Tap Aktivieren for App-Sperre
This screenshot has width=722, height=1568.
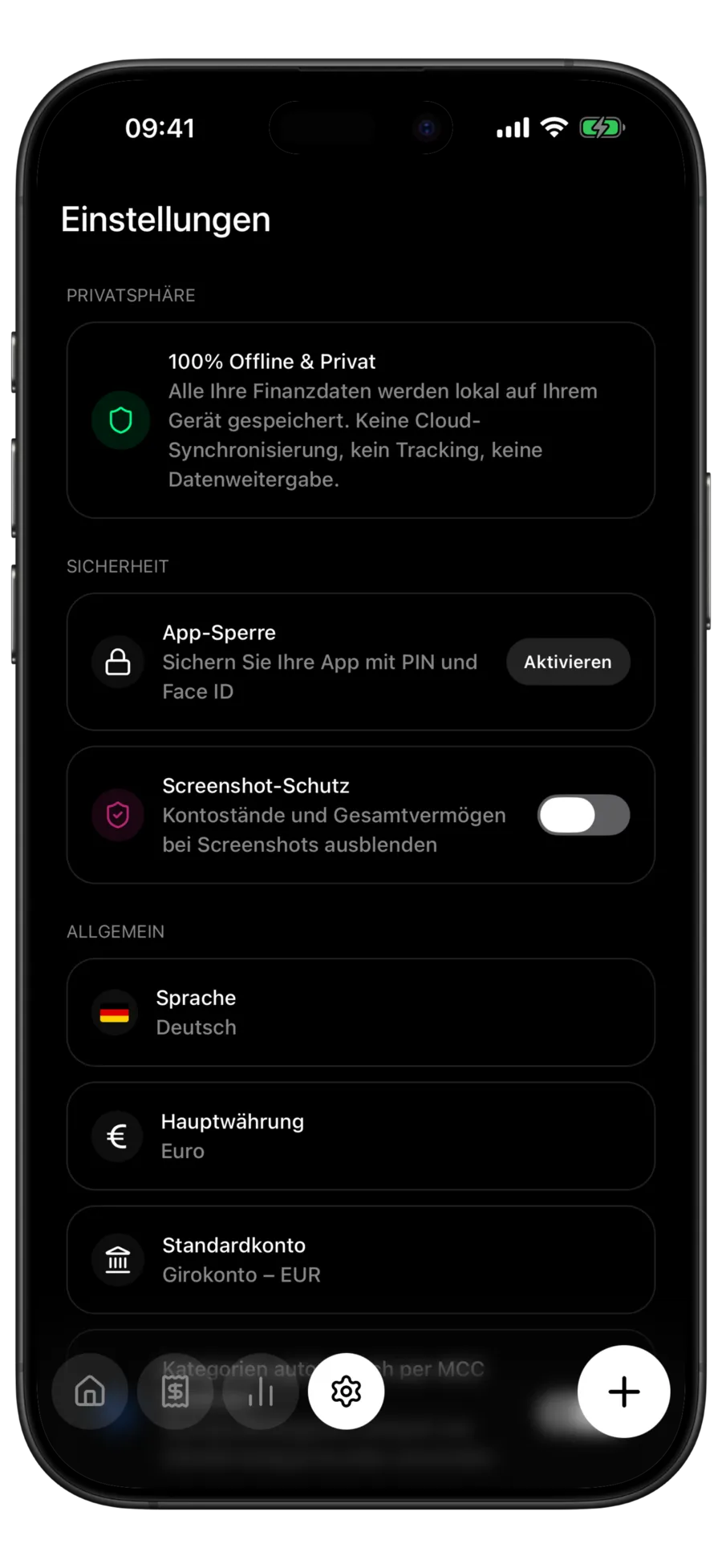pos(568,662)
